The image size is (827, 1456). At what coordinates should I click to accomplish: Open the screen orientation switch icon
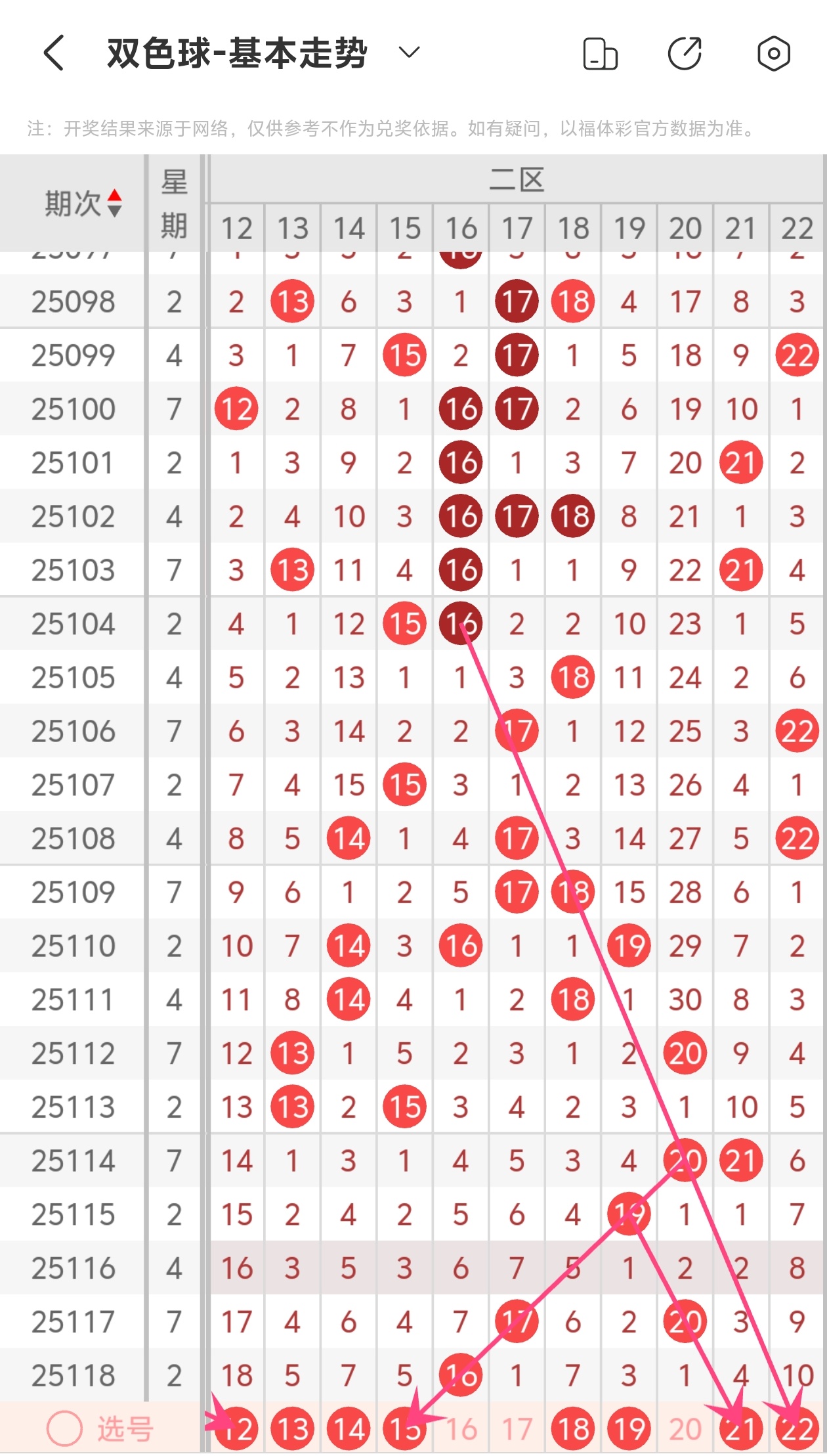coord(600,54)
